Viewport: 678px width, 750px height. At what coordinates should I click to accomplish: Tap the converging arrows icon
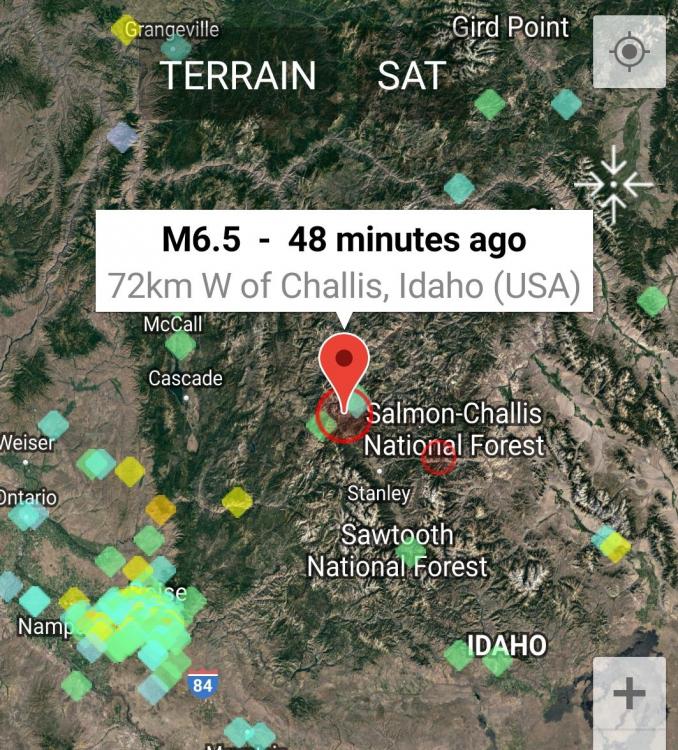(x=613, y=184)
